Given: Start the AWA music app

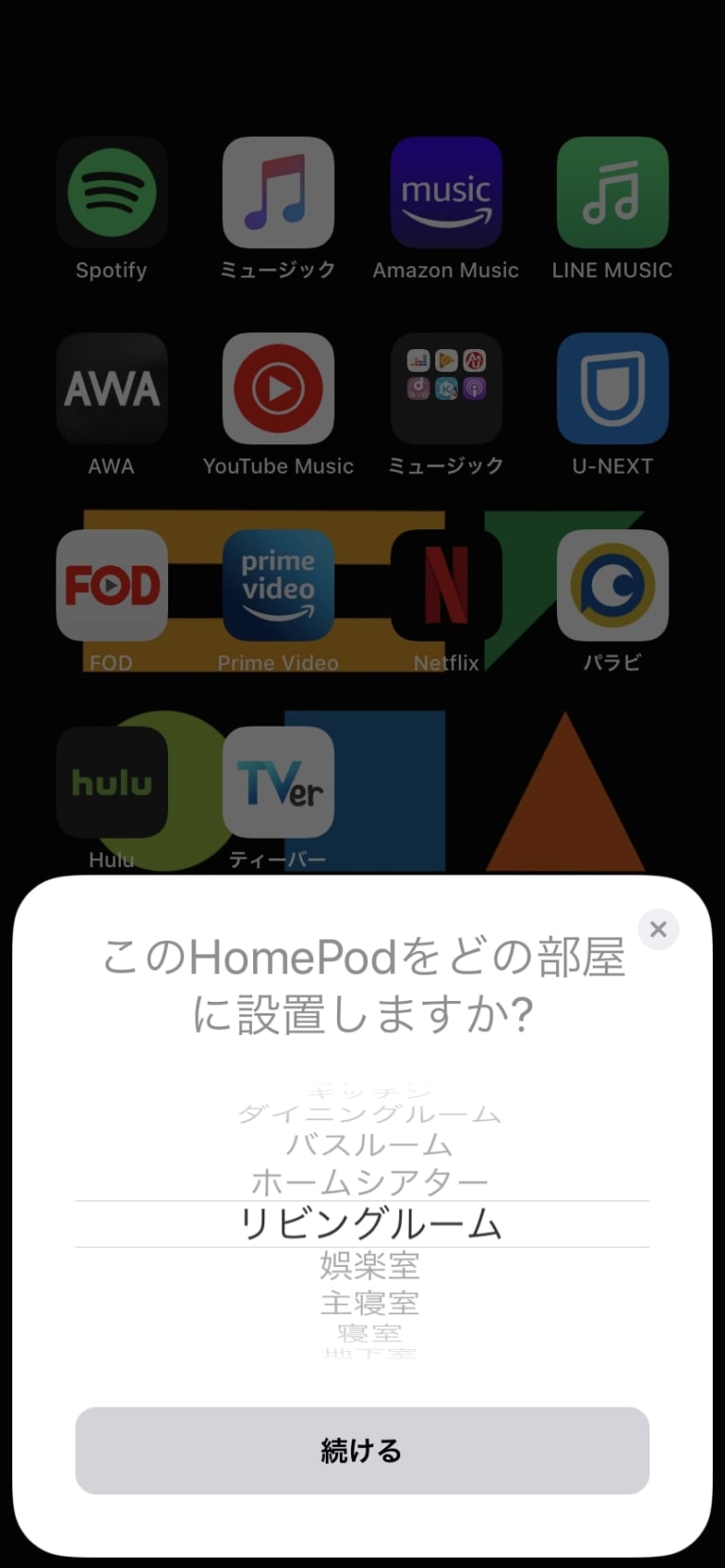Looking at the screenshot, I should tap(111, 388).
